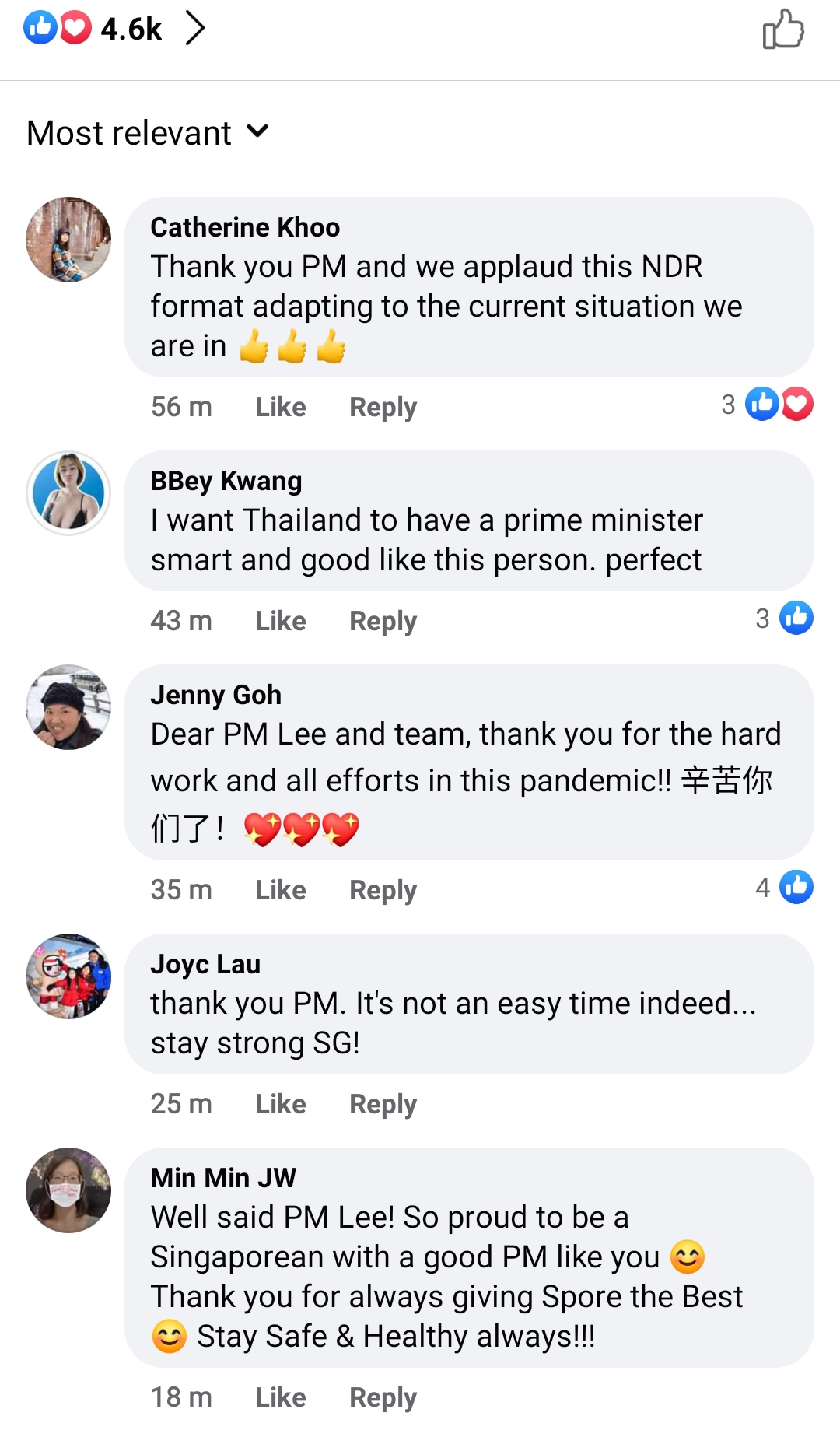The image size is (840, 1437).
Task: Open Min Min JW's profile name
Action: point(223,1178)
